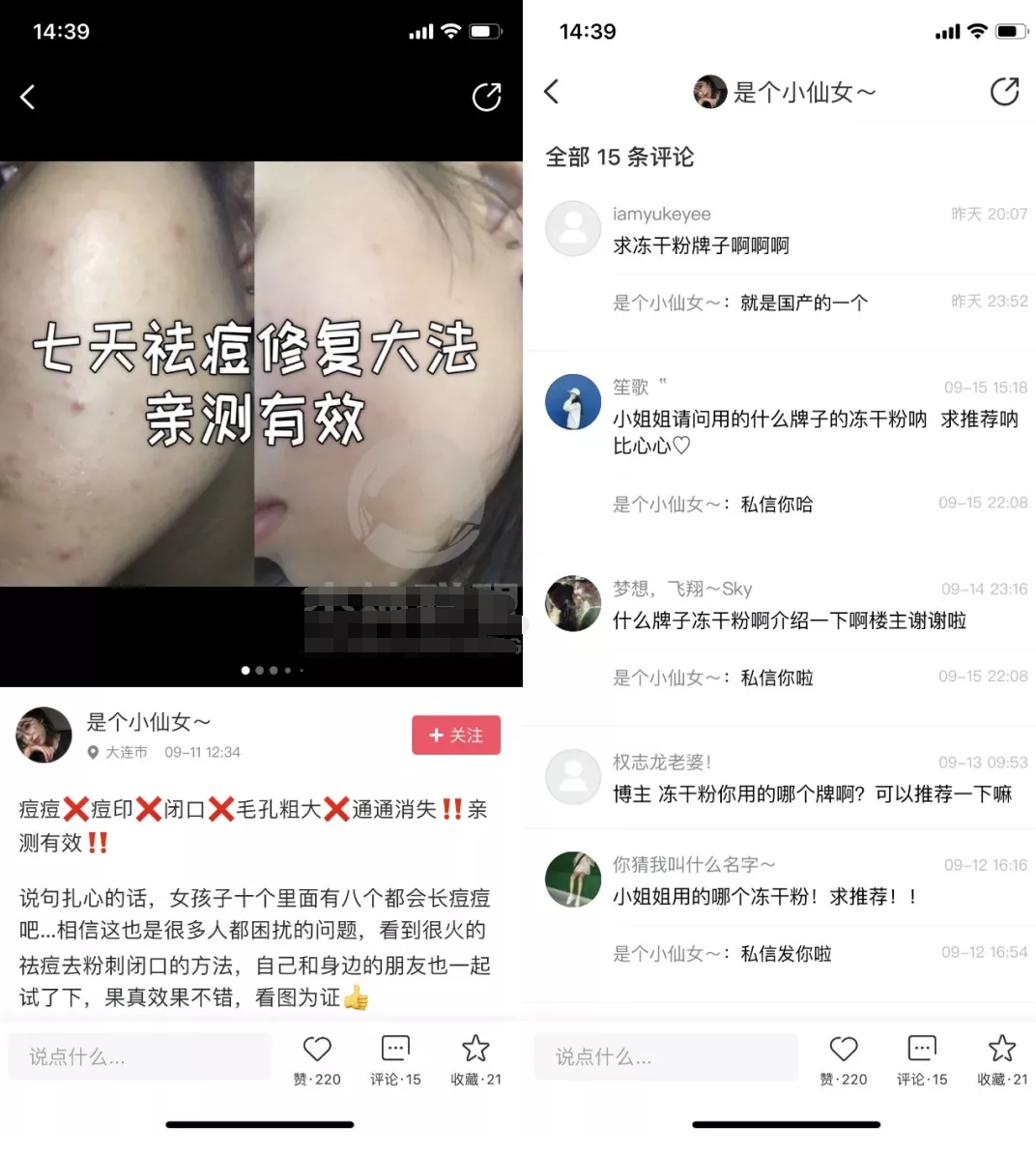Open 权志龙老婆!'s comment
The image size is (1036, 1155).
(812, 794)
